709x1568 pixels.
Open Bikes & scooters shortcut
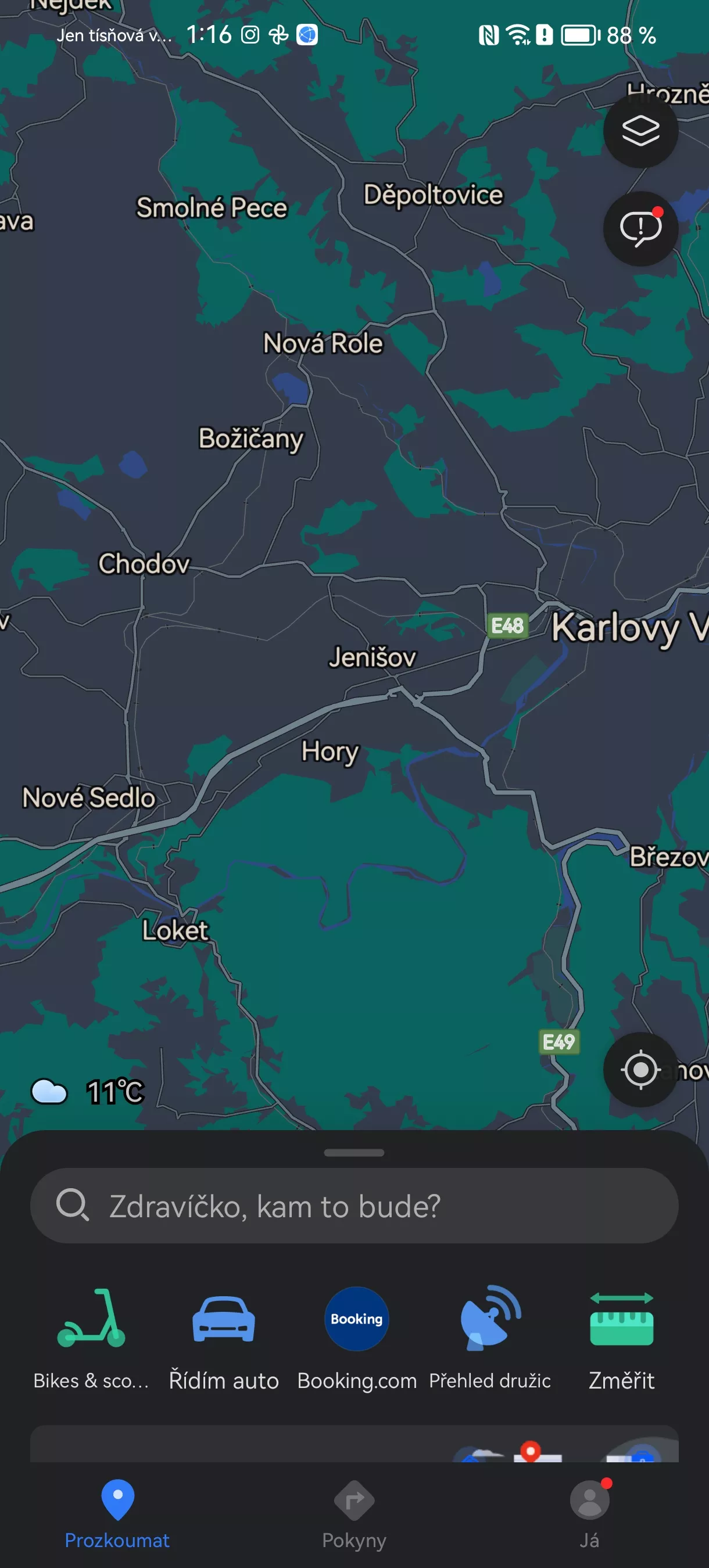pyautogui.click(x=91, y=1340)
